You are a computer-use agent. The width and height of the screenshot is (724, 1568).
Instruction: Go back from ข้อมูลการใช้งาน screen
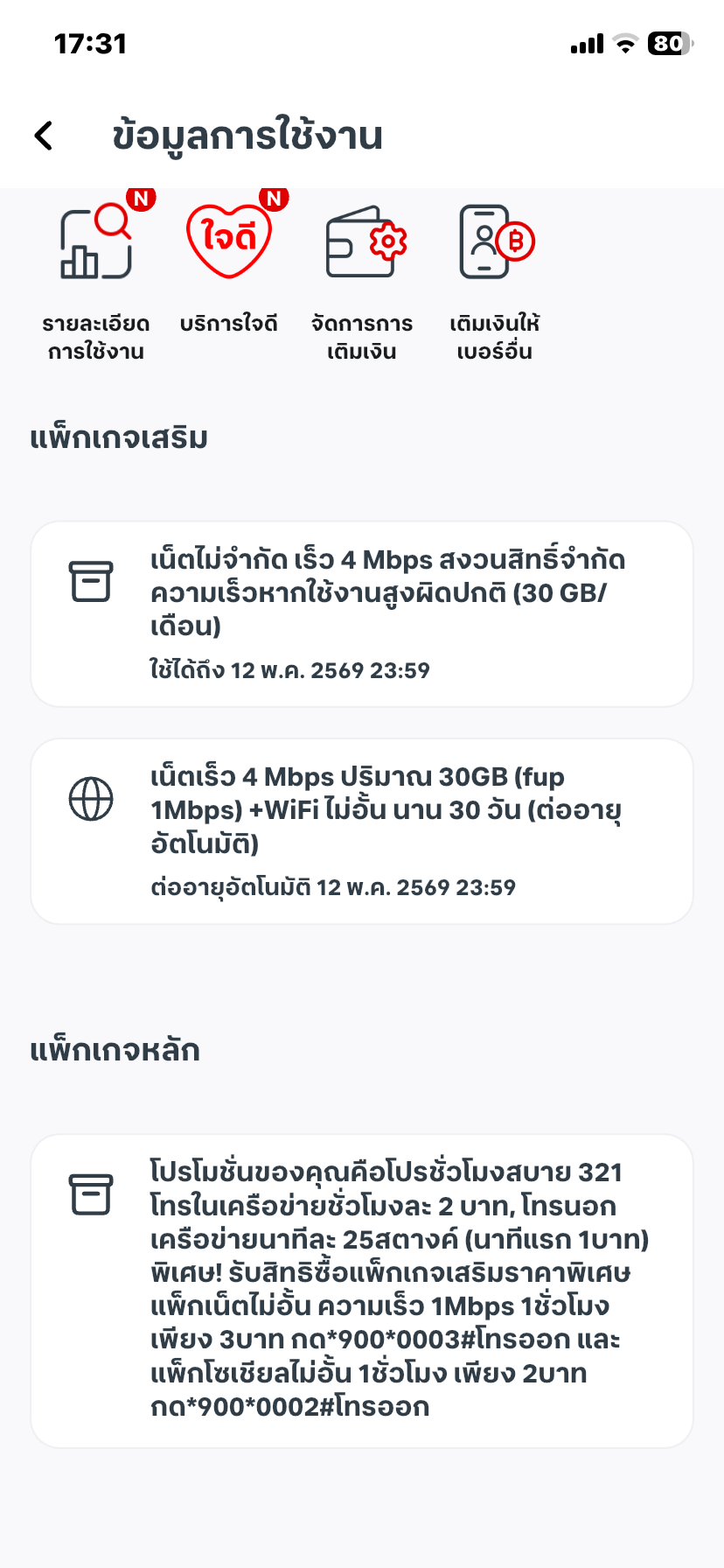click(44, 136)
